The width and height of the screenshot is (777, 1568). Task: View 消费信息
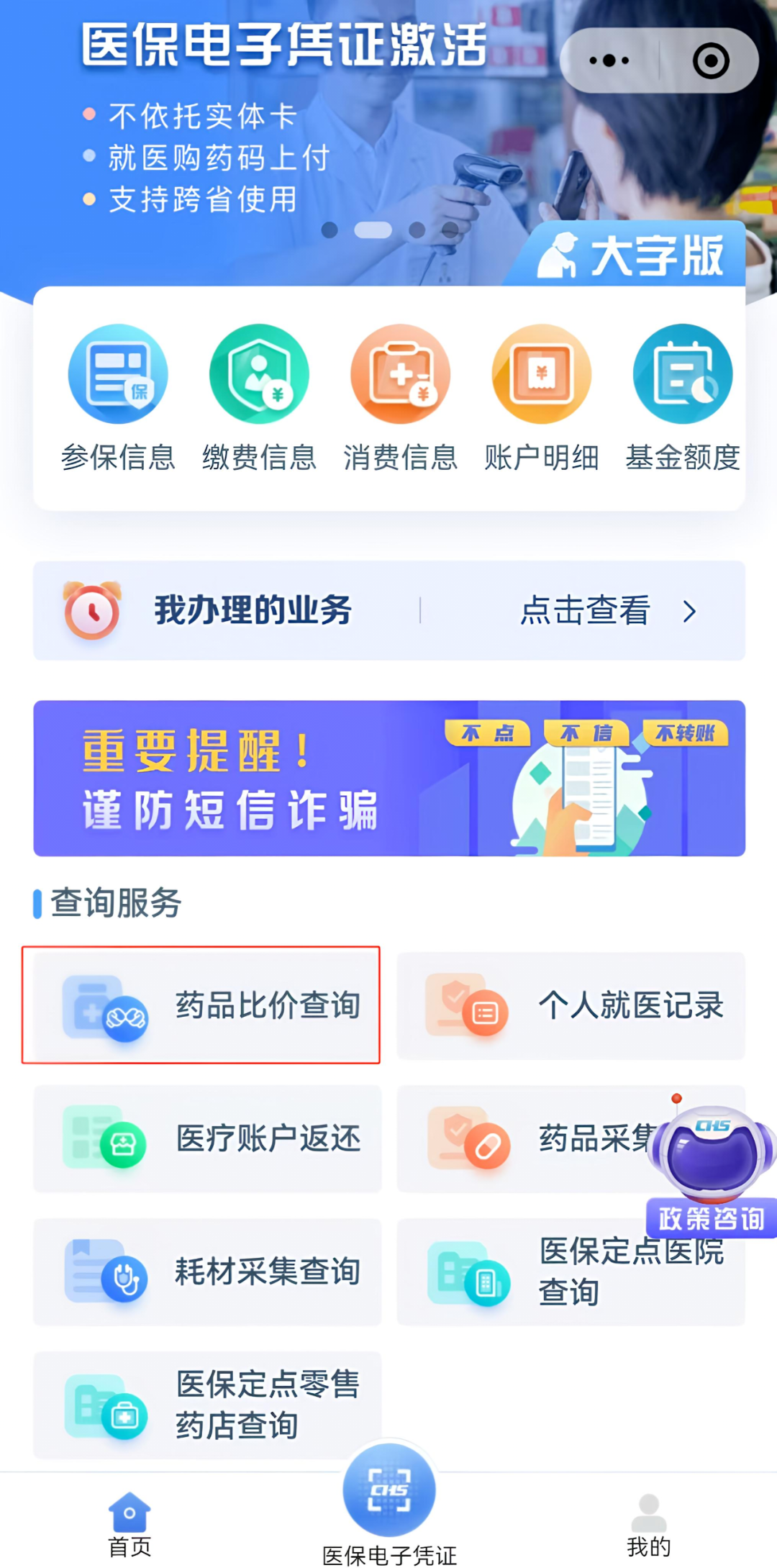tap(400, 396)
